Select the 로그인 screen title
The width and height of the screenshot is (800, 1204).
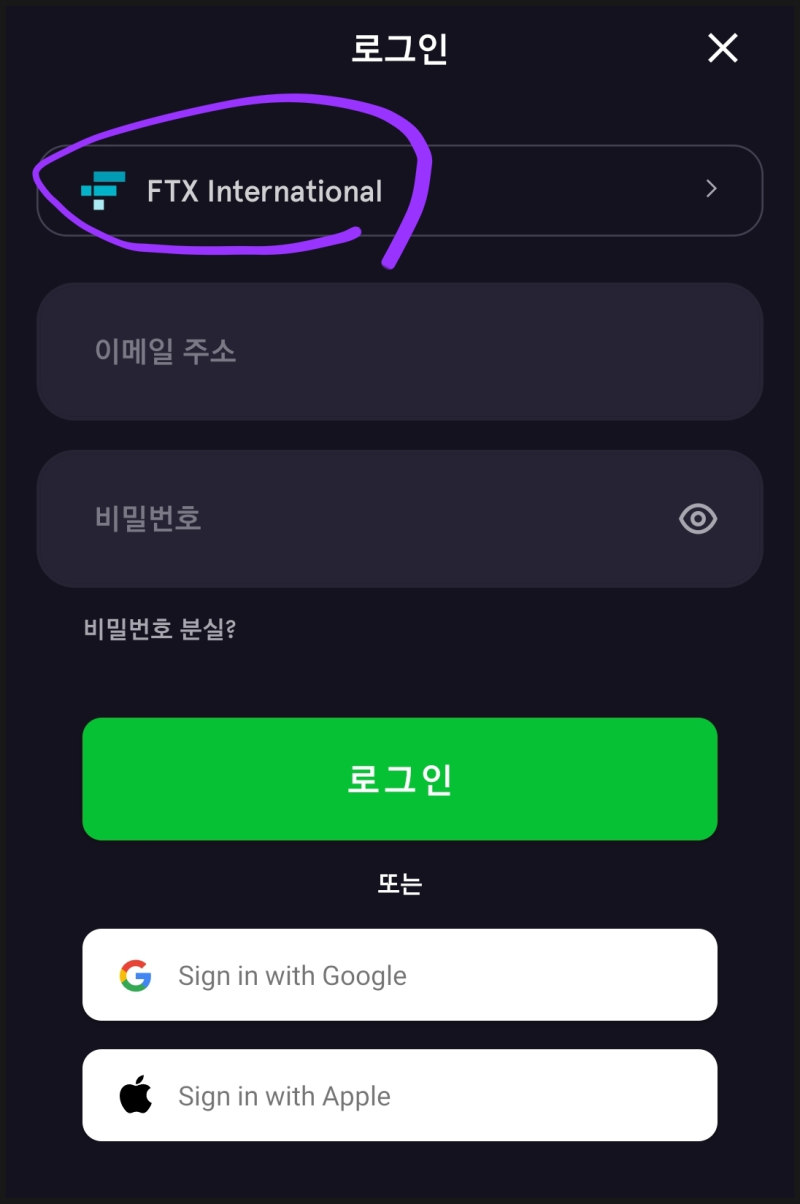tap(399, 48)
